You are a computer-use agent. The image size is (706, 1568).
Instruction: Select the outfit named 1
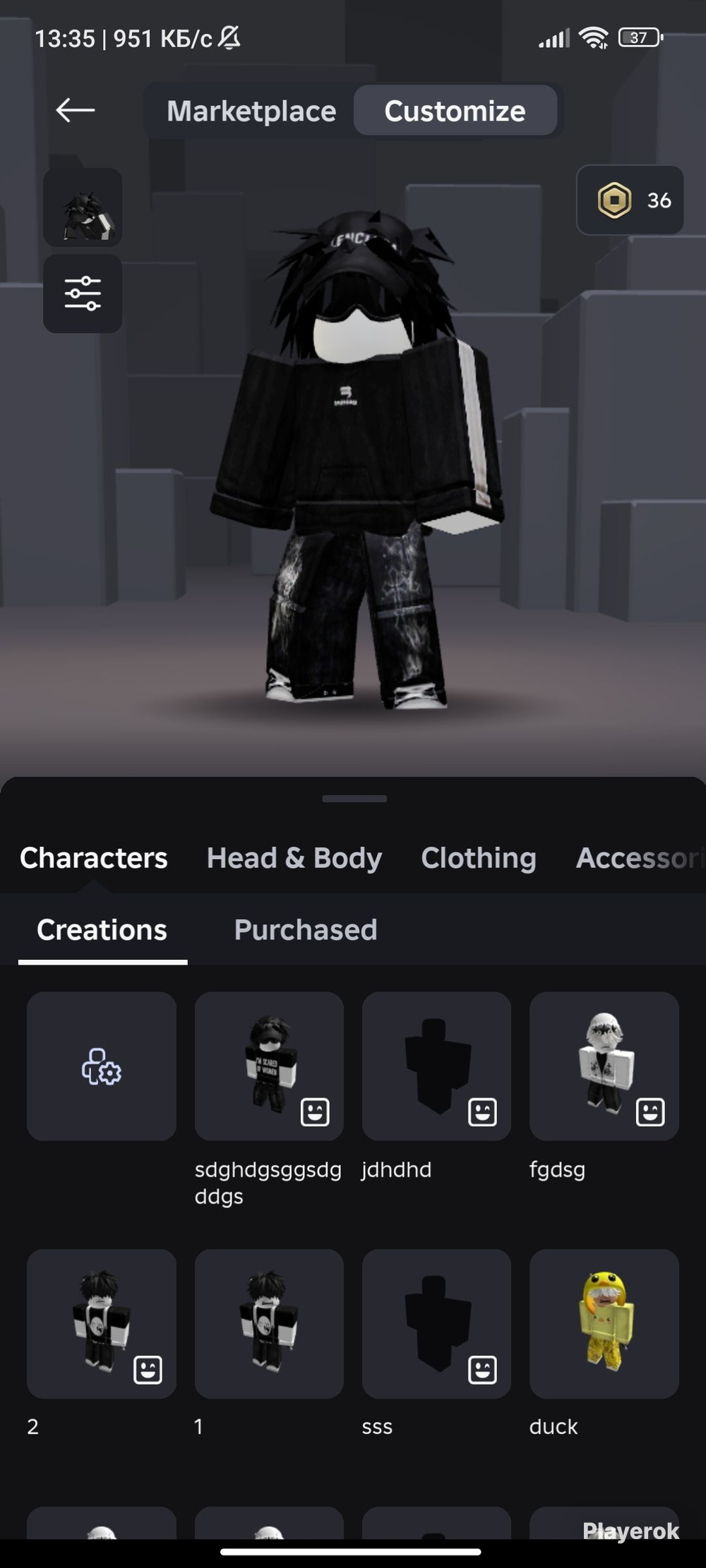[269, 1323]
